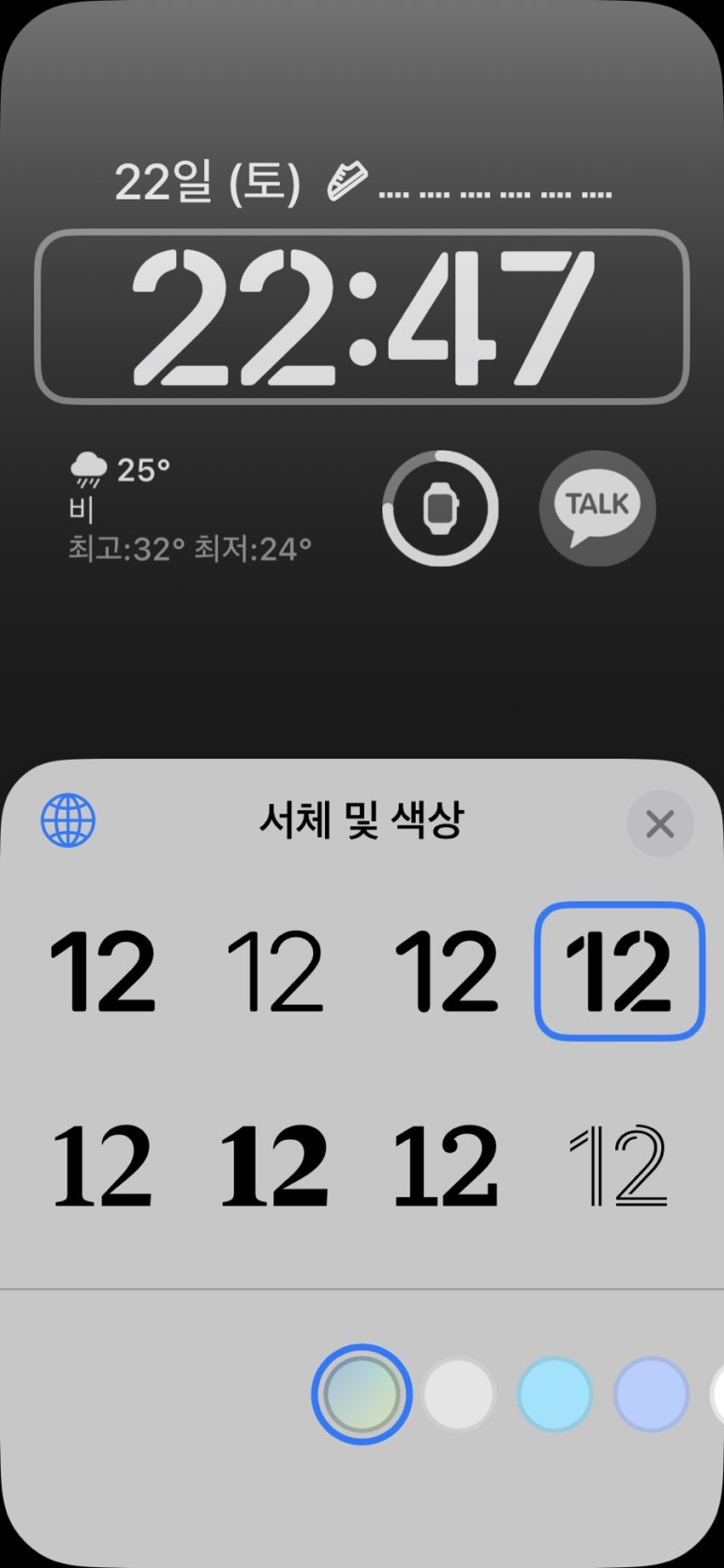Select the bold sans-serif first font
The image size is (724, 1568).
[x=103, y=971]
